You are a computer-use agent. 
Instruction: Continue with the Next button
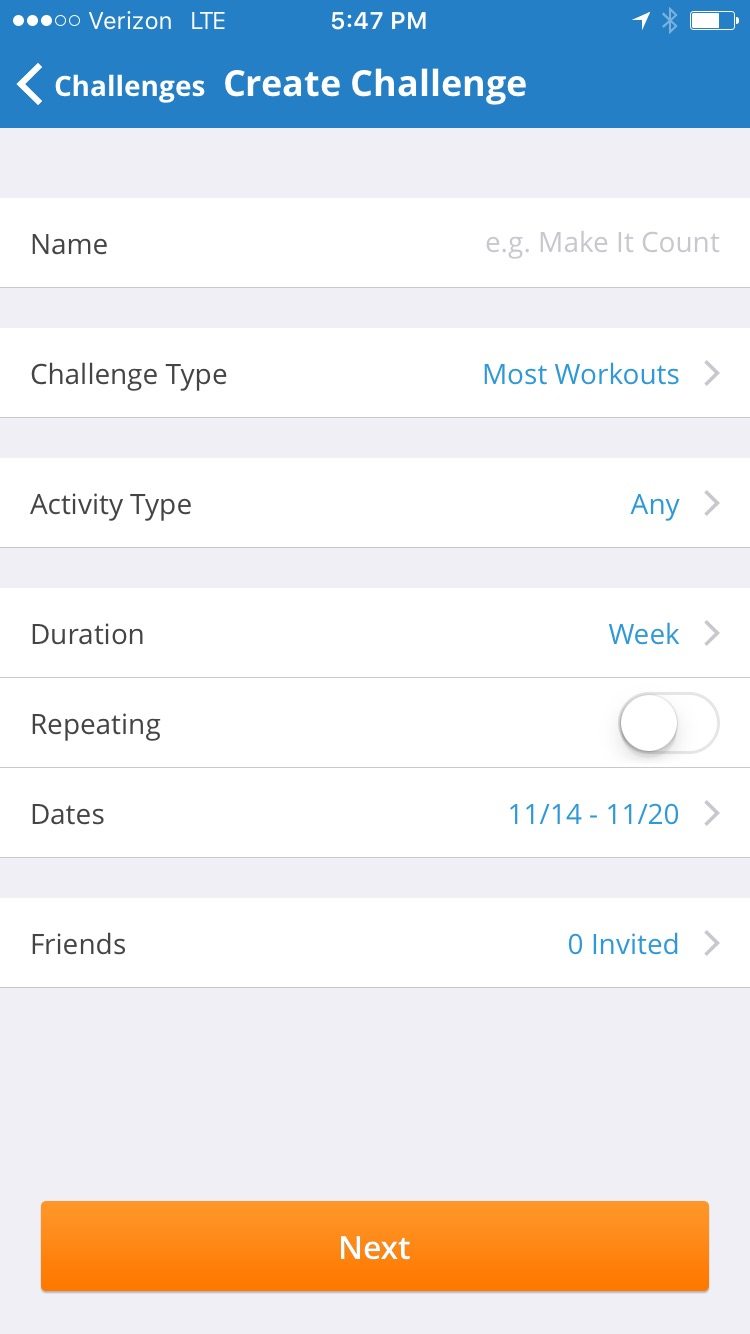[375, 1246]
